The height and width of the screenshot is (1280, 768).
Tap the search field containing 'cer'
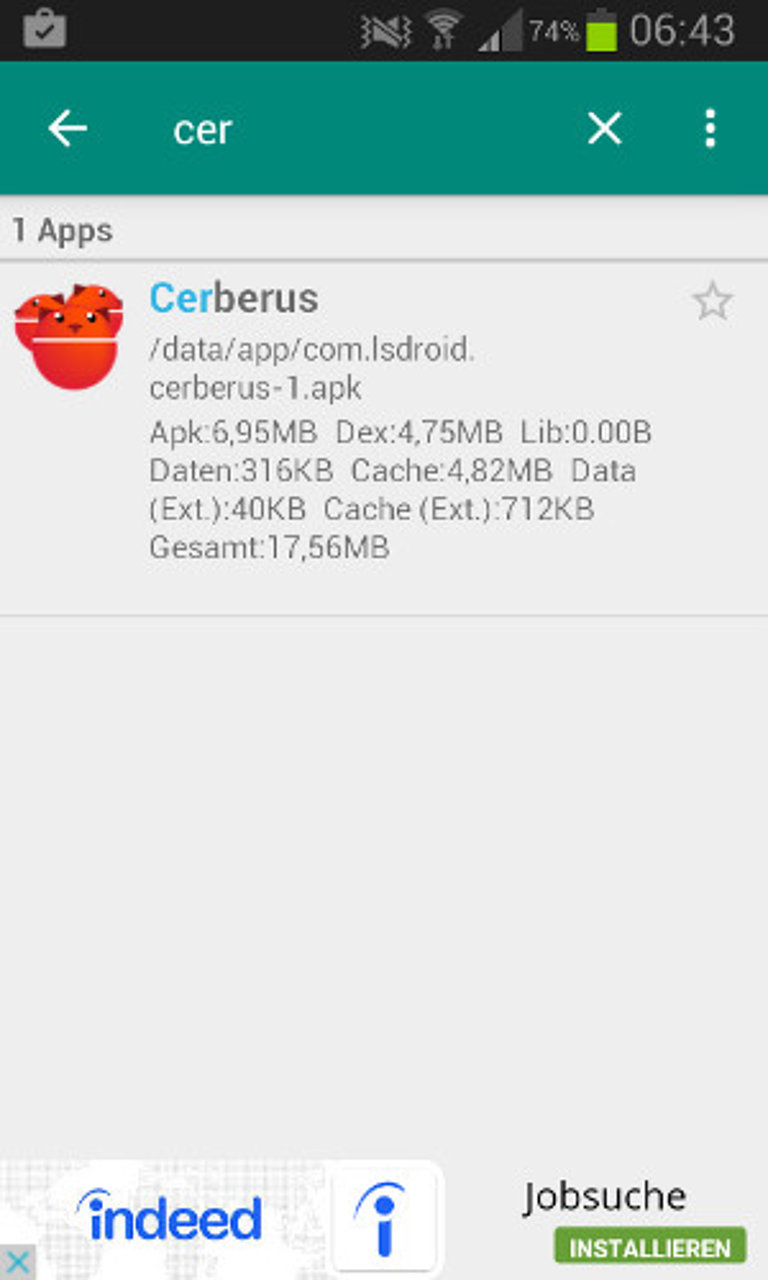tap(360, 129)
